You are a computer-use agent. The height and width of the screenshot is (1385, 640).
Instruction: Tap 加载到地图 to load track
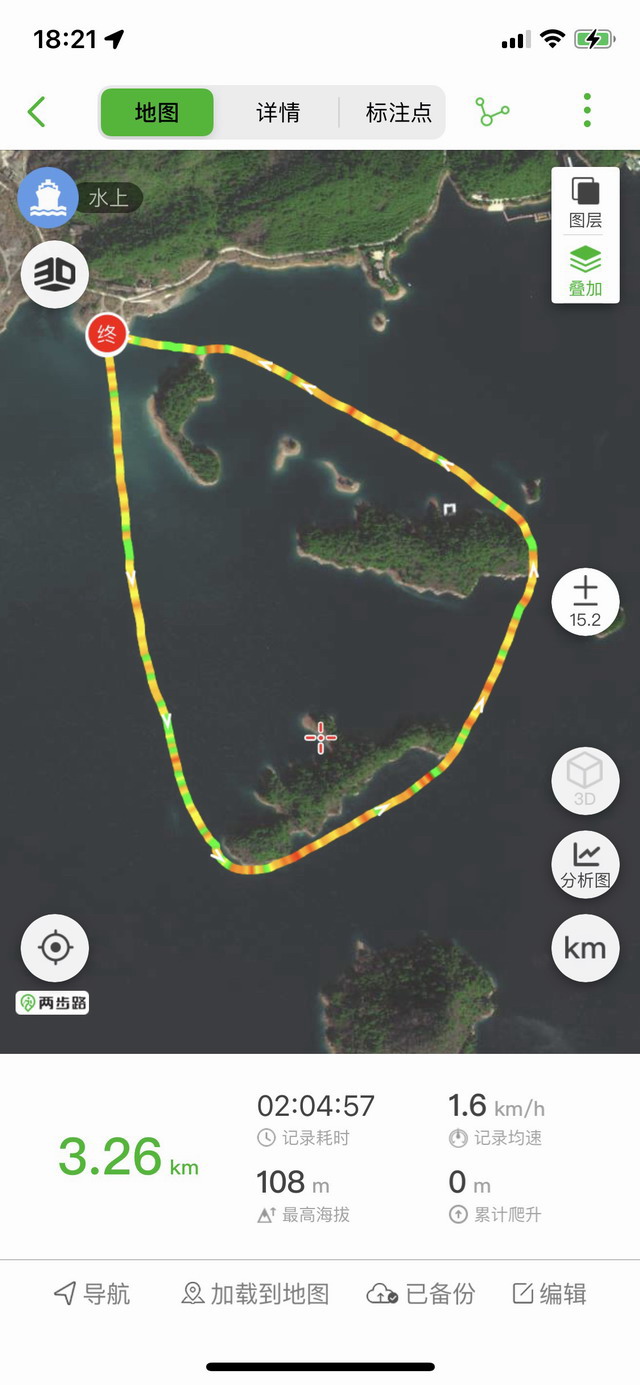tap(256, 1294)
